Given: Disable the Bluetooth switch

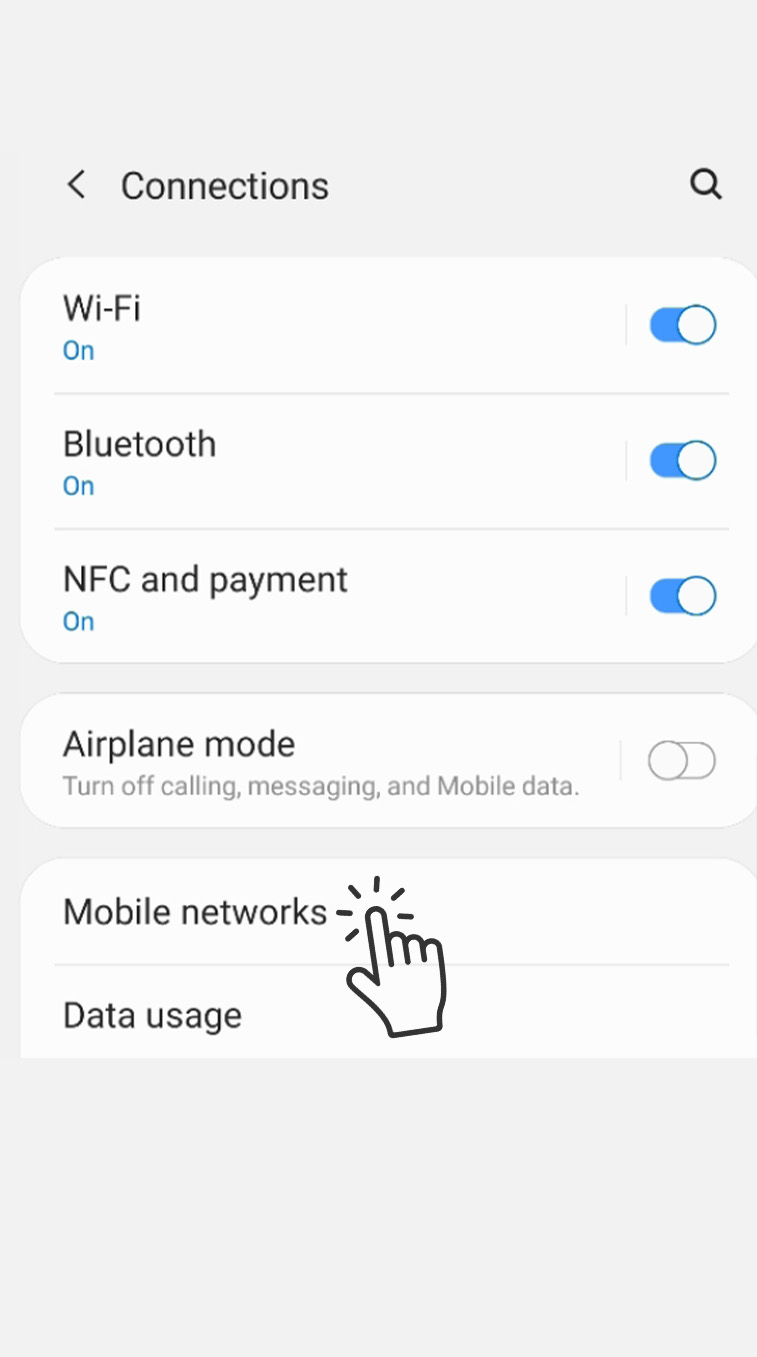Looking at the screenshot, I should [x=683, y=461].
